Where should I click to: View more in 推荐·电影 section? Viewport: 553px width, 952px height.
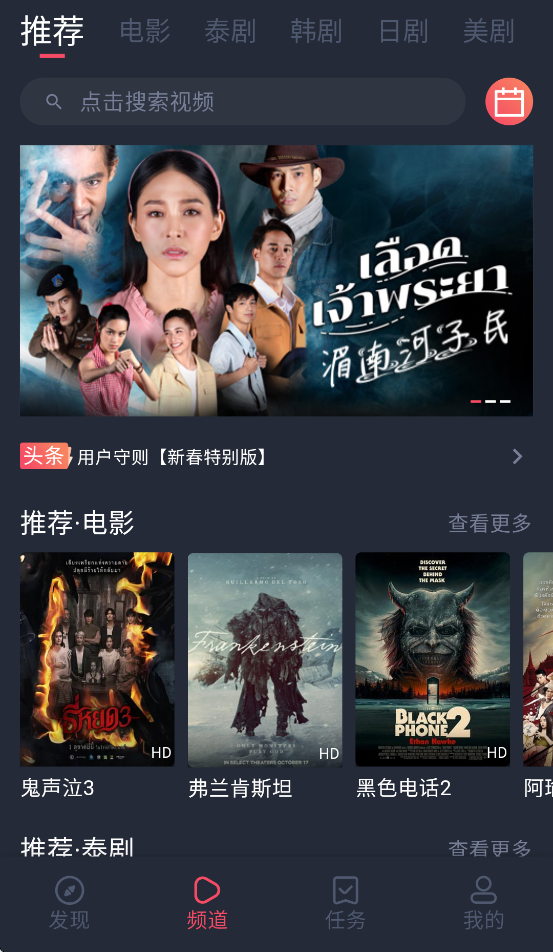[489, 523]
